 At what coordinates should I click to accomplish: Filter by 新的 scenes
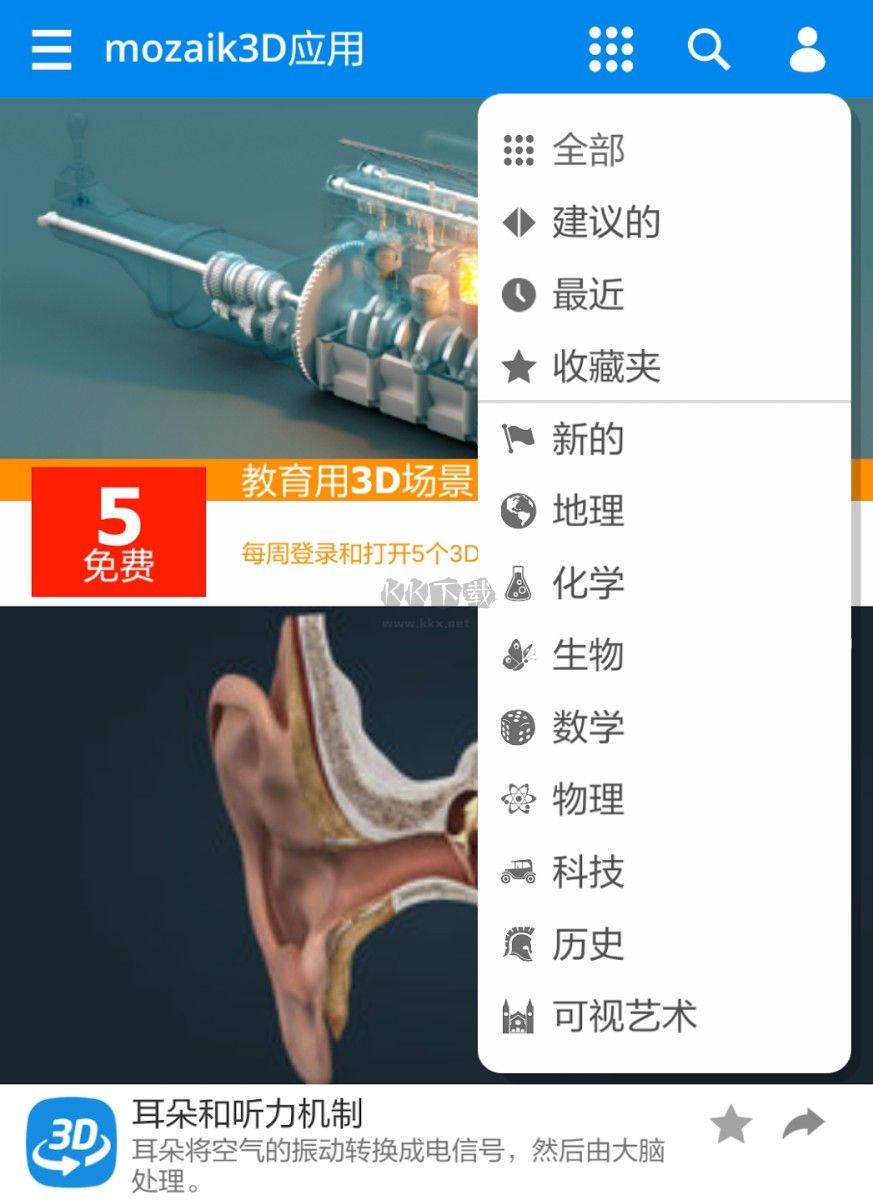(588, 439)
